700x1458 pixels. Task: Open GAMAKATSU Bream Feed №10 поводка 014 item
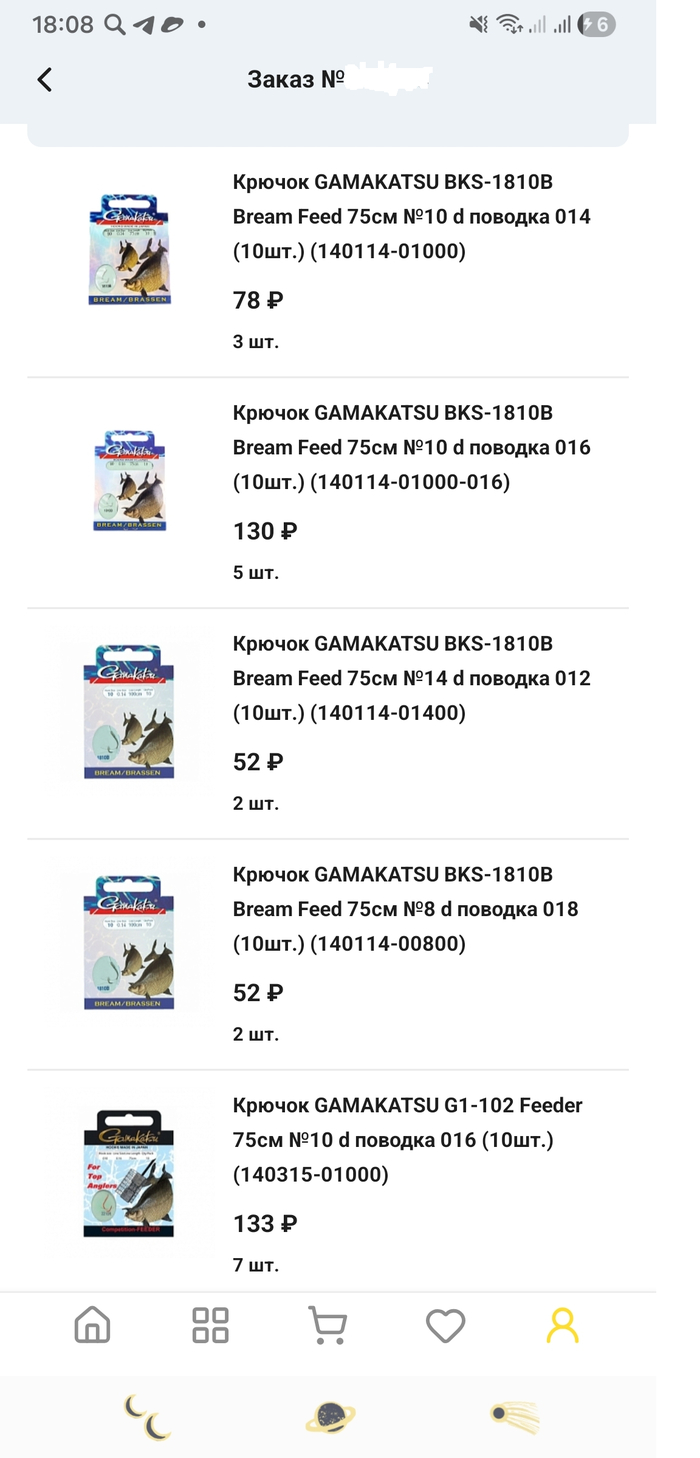pyautogui.click(x=411, y=217)
